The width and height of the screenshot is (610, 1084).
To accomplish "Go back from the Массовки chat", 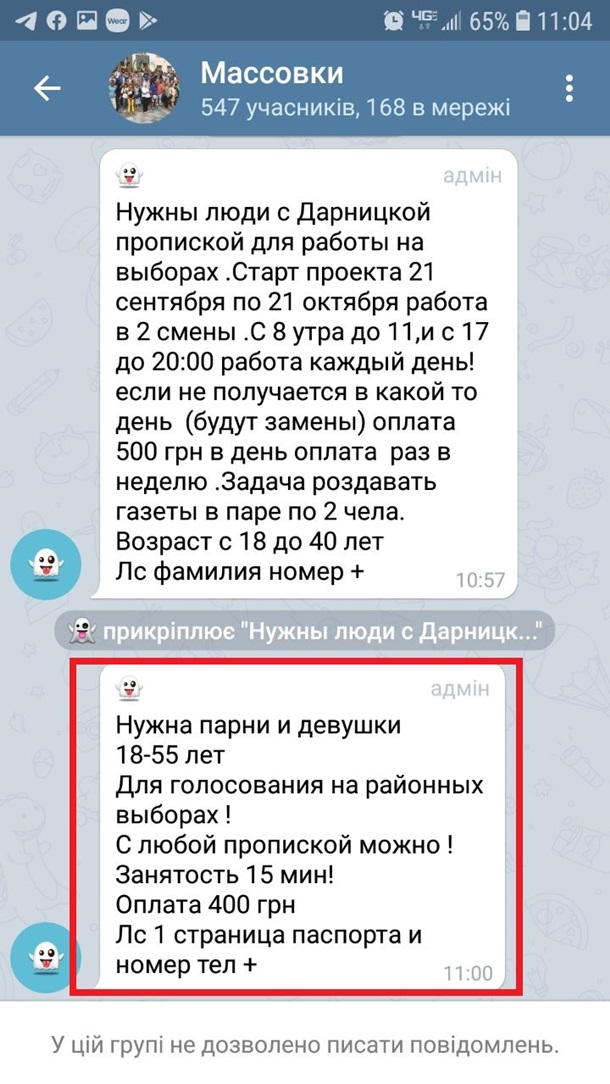I will pyautogui.click(x=47, y=88).
